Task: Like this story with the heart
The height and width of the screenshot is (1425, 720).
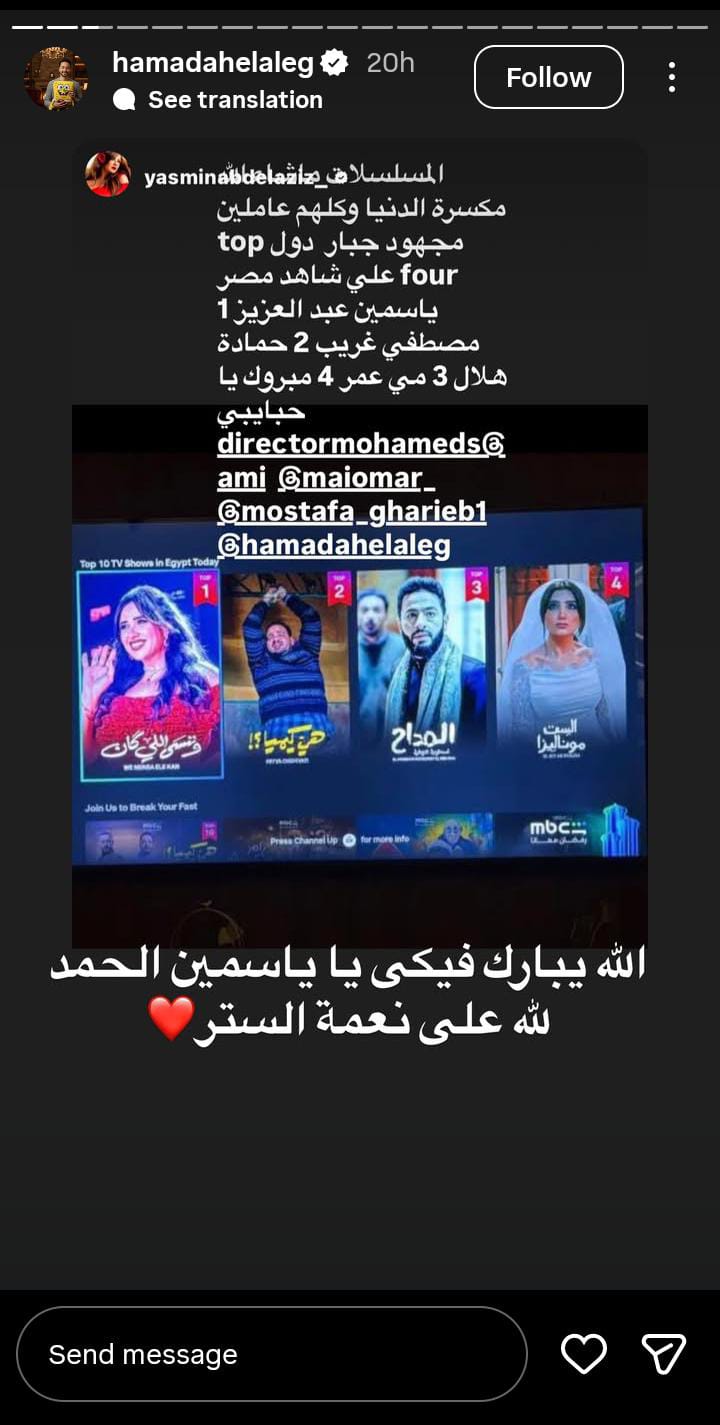Action: point(584,1354)
